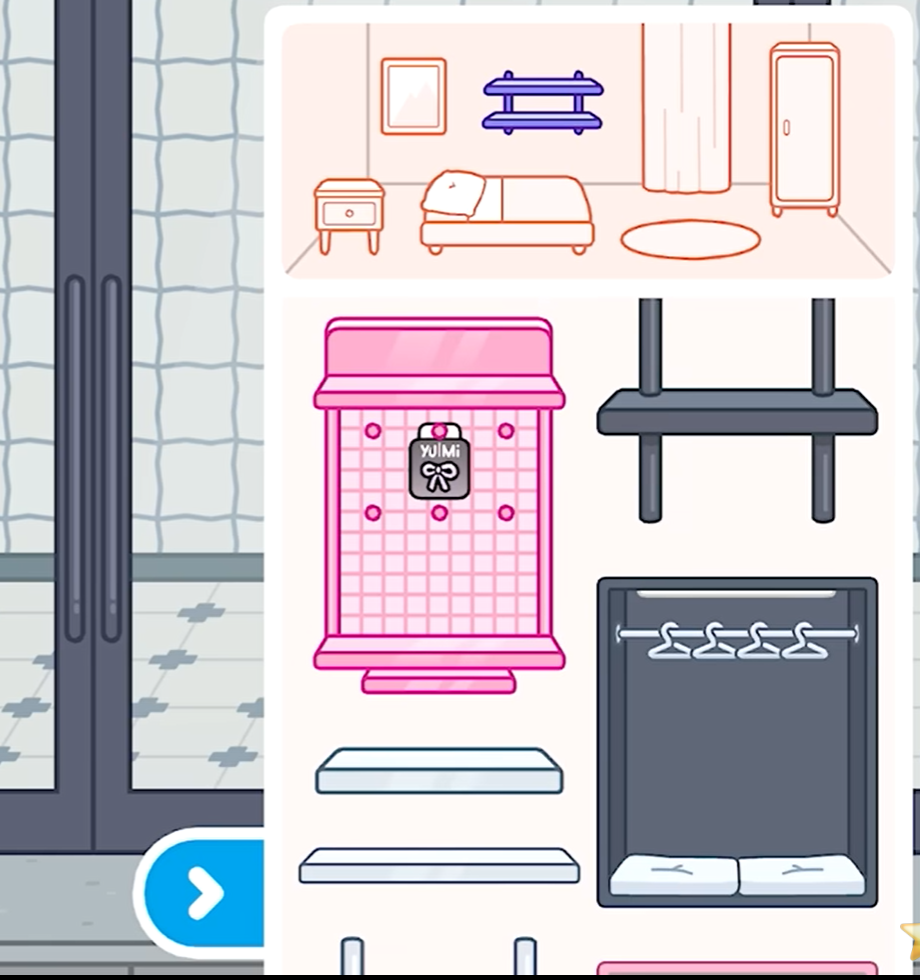Select the thin long white shelf
This screenshot has width=920, height=980.
point(439,866)
